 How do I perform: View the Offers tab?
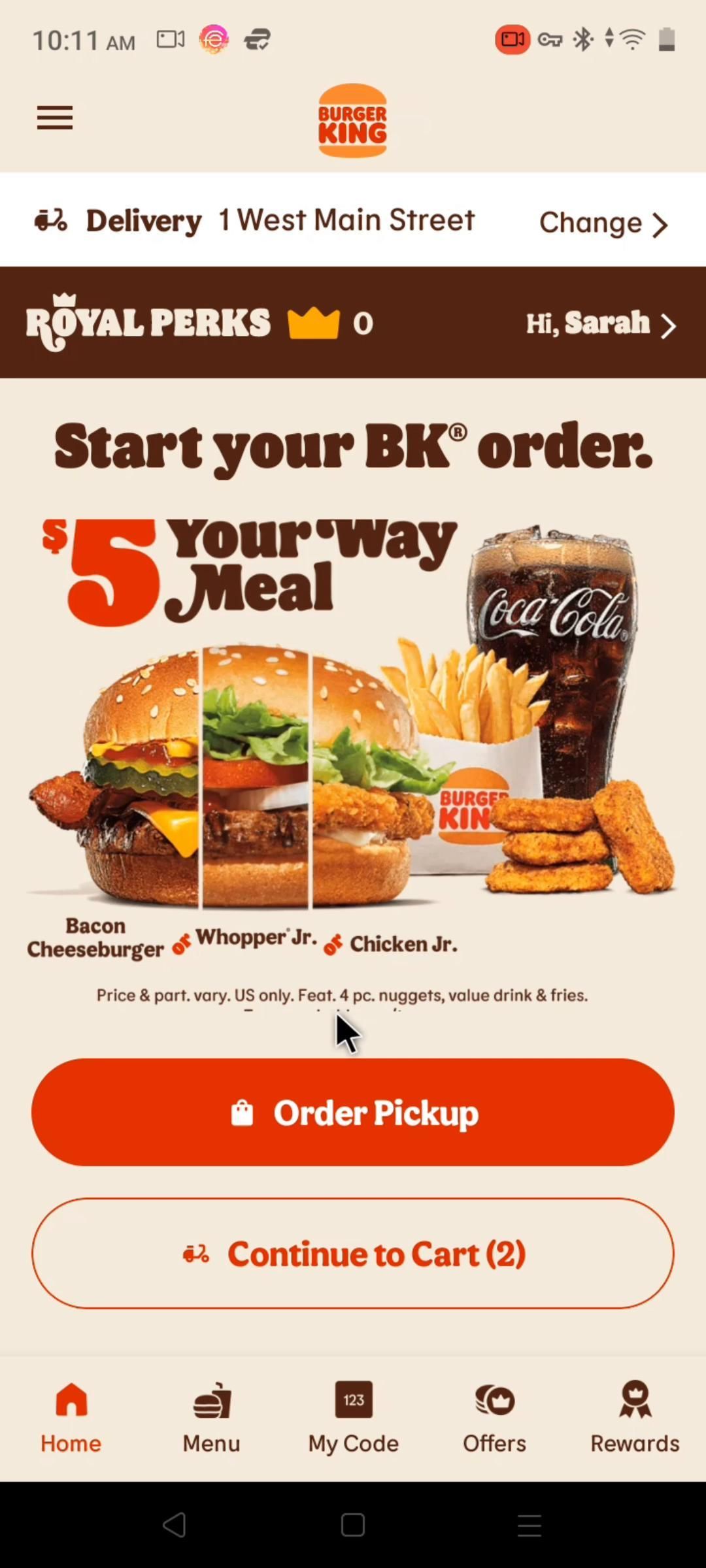pyautogui.click(x=494, y=1416)
